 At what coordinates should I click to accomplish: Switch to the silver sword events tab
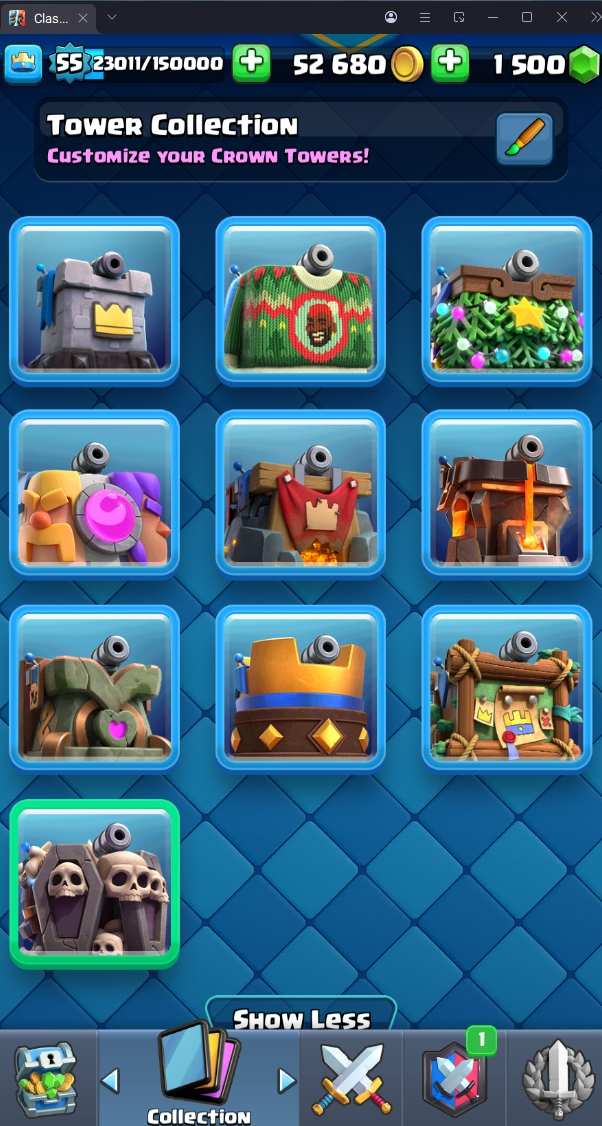click(x=556, y=1080)
